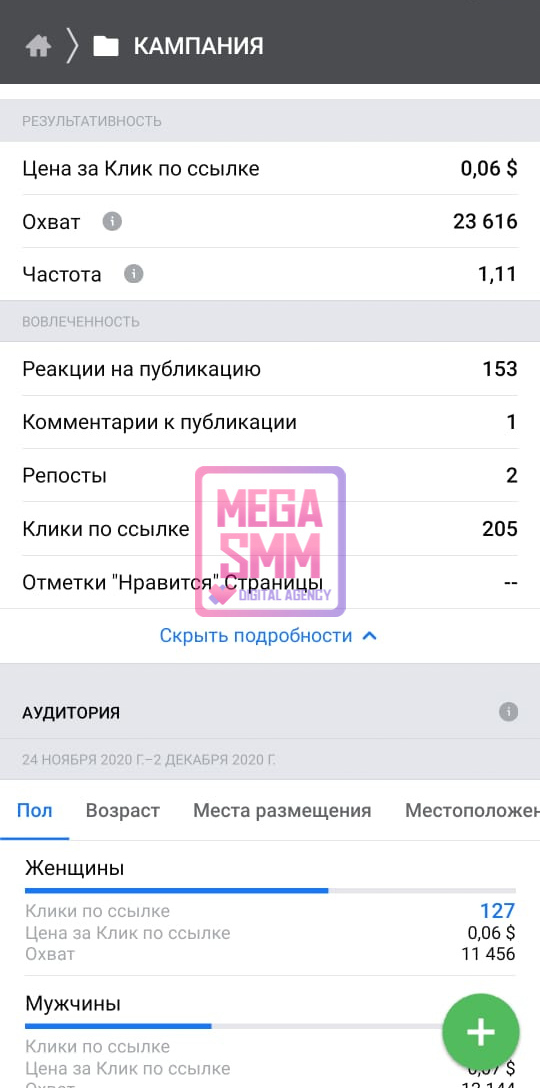Screen dimensions: 540x1088
Task: Show info about Частота metric
Action: [x=133, y=273]
